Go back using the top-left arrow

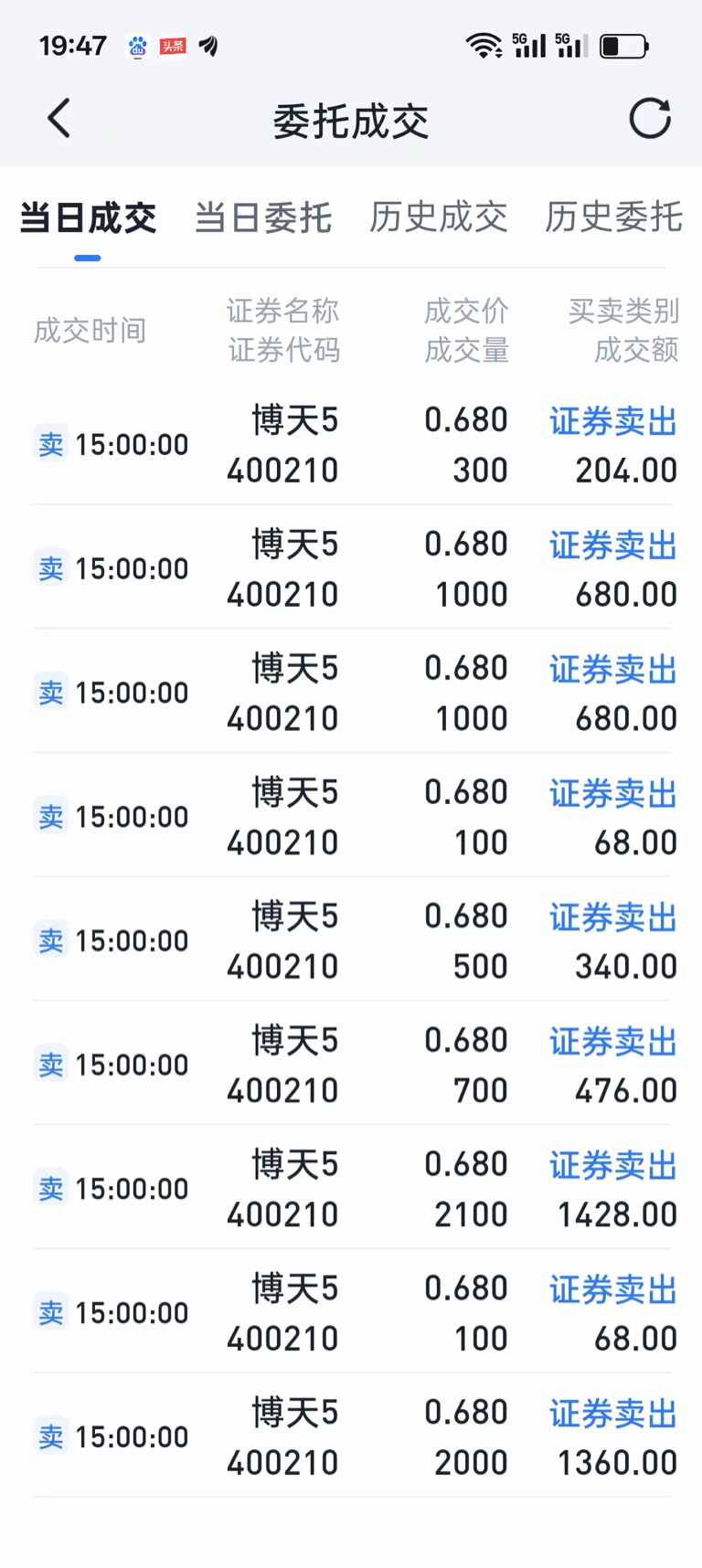(x=59, y=119)
